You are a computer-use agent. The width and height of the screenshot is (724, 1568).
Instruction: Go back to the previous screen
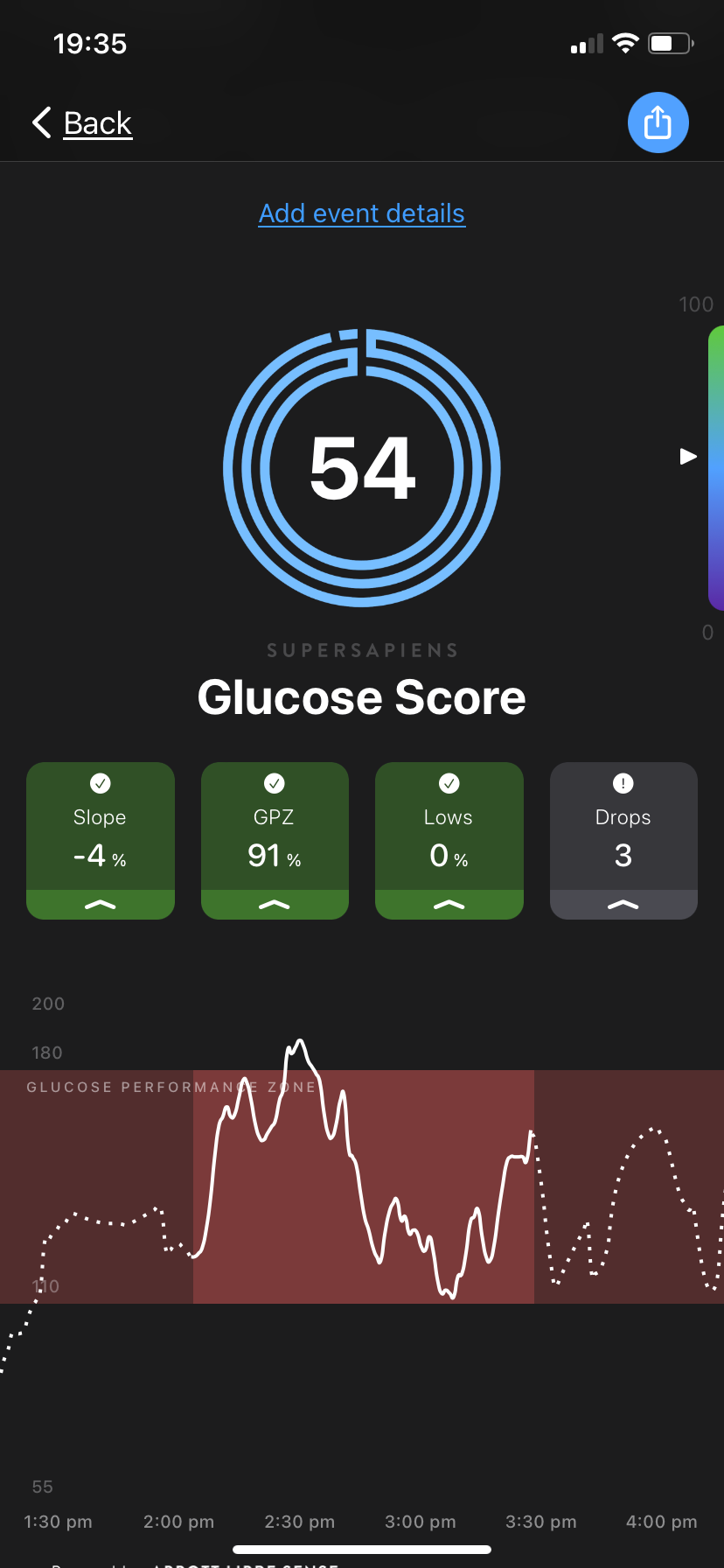[x=82, y=123]
